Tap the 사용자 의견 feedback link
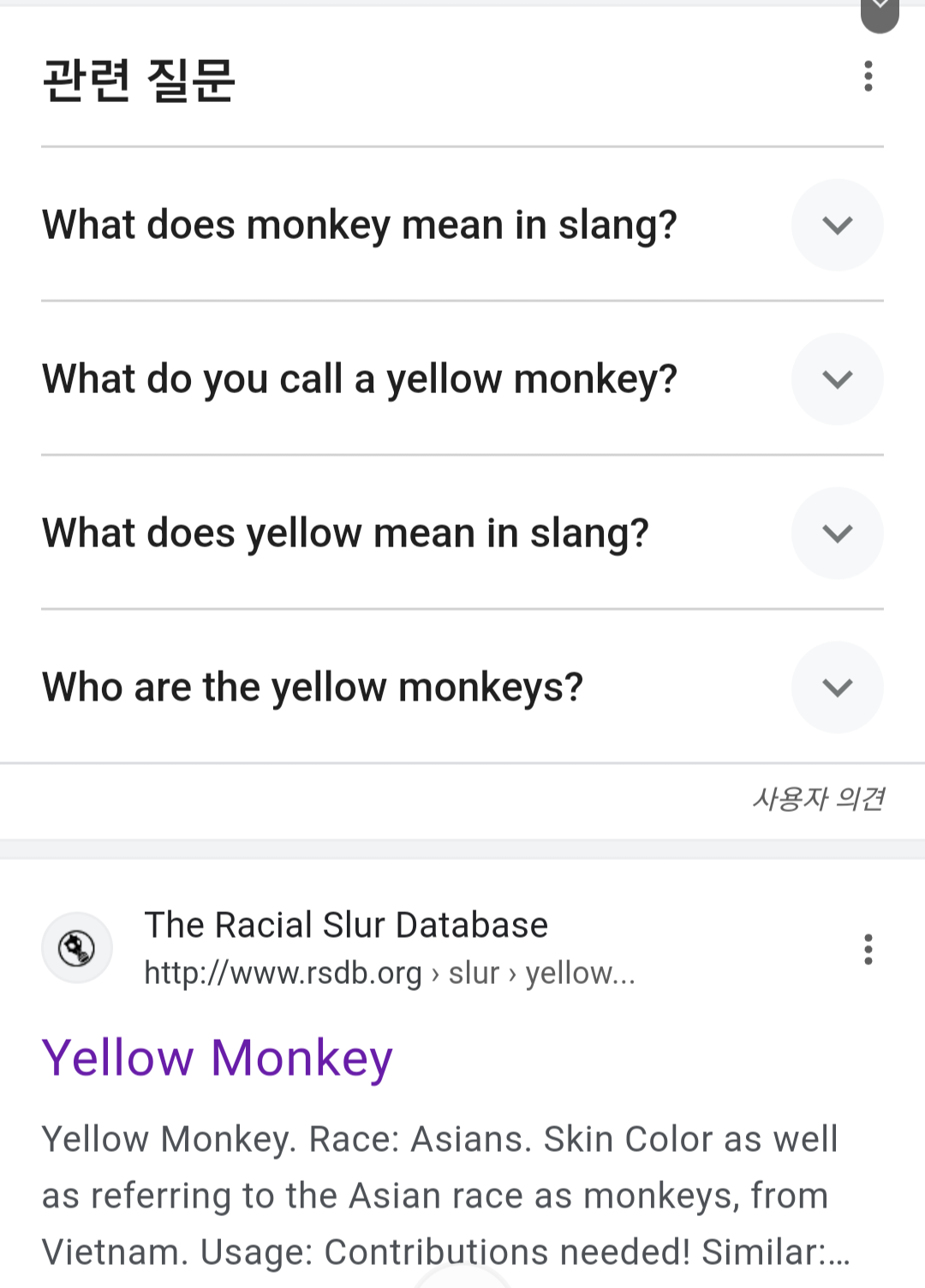This screenshot has width=925, height=1288. (818, 799)
